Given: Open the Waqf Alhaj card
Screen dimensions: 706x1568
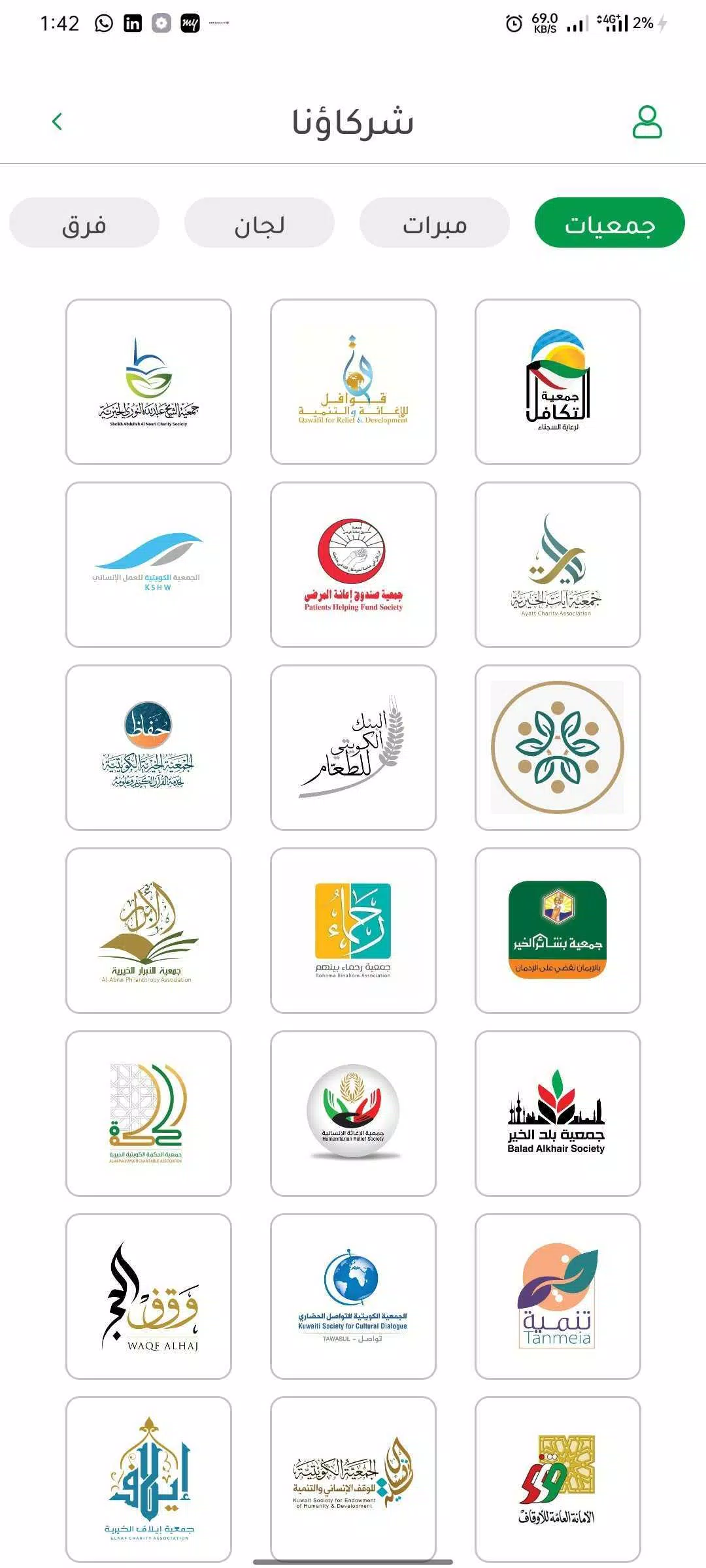Looking at the screenshot, I should point(148,1297).
